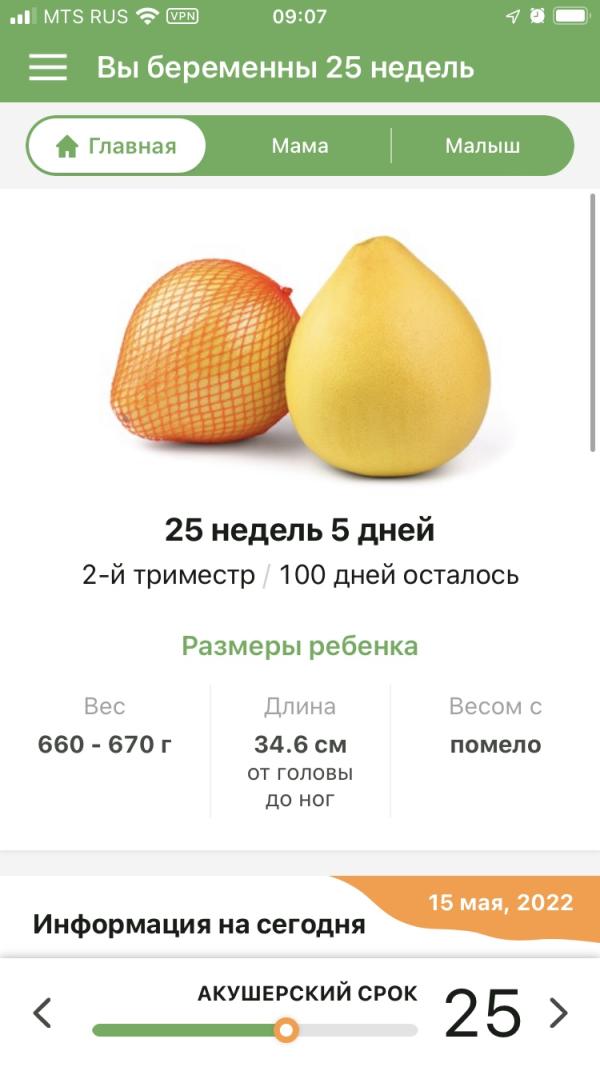
Task: Tap the акушерский срок week slider
Action: point(287,1030)
